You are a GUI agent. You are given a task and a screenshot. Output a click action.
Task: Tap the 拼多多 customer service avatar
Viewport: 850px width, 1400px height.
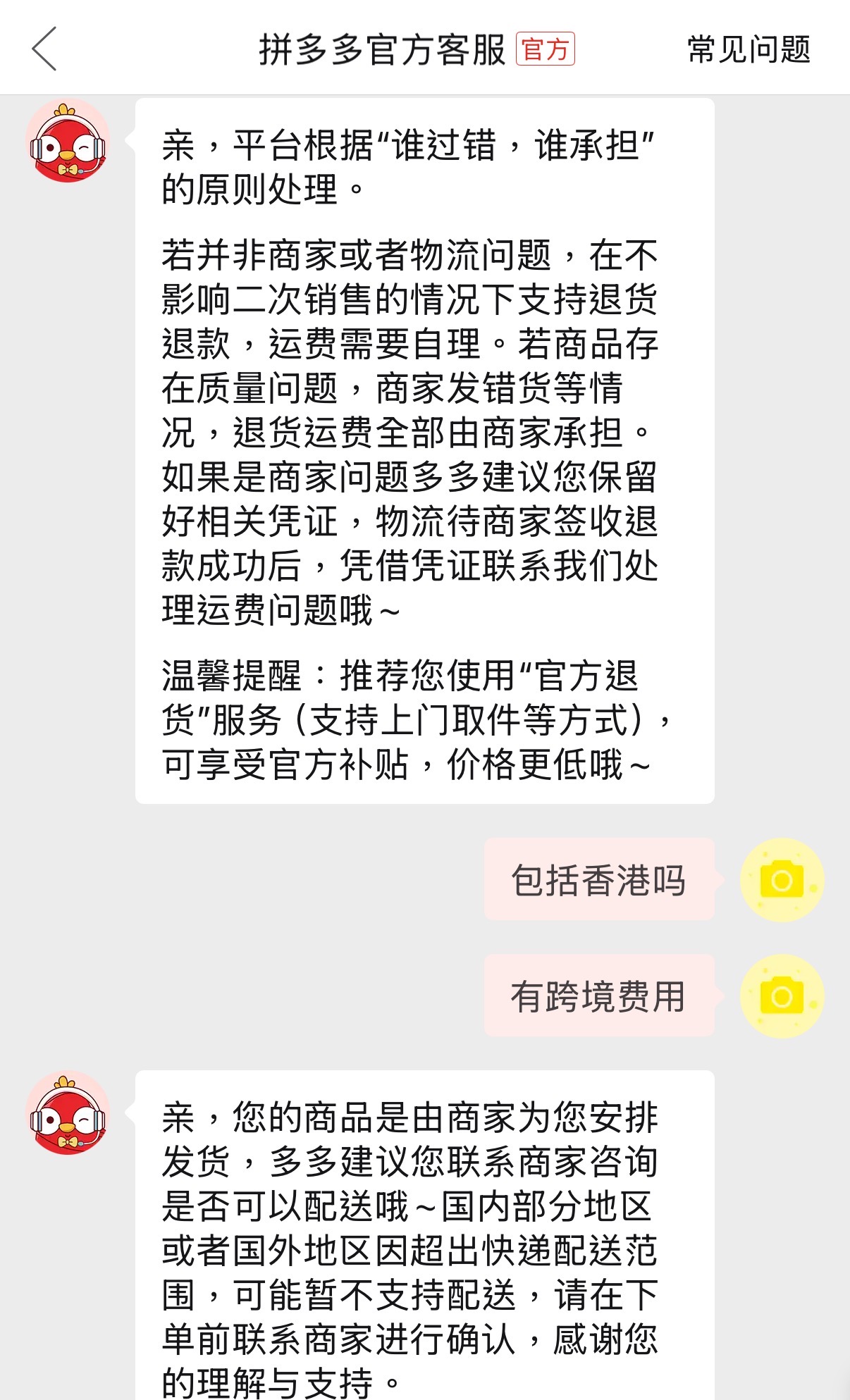point(68,142)
